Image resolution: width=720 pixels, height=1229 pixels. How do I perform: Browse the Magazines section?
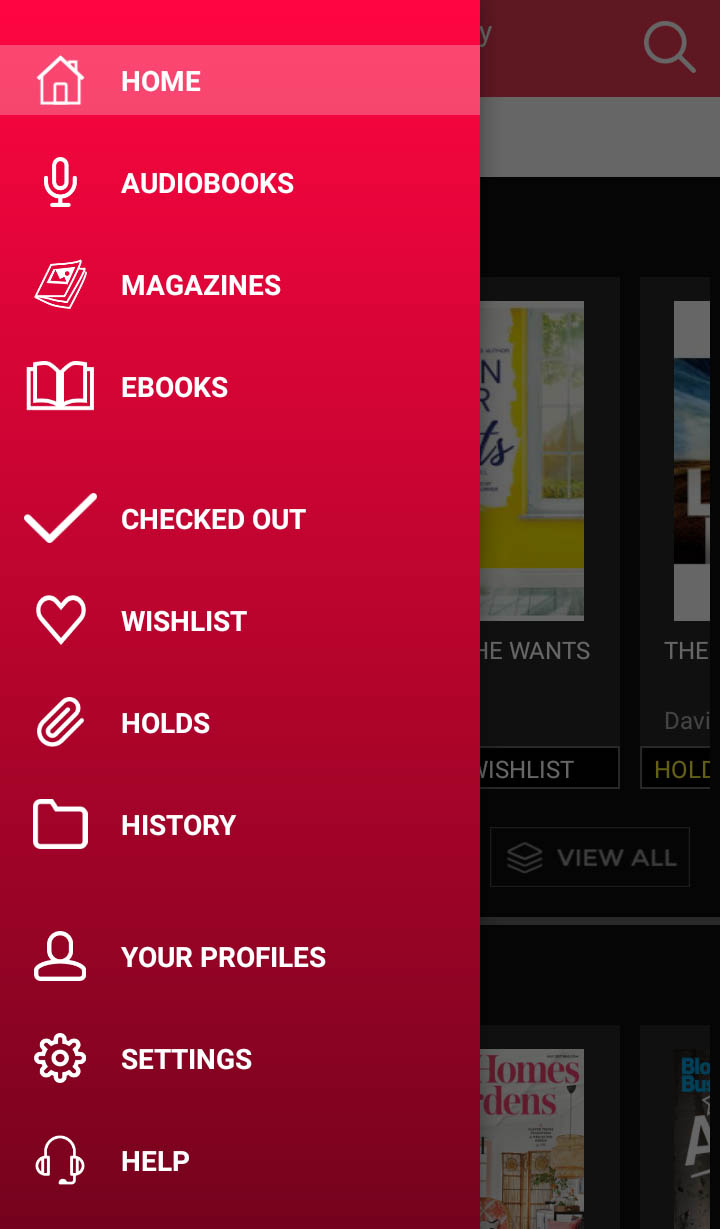click(x=200, y=285)
